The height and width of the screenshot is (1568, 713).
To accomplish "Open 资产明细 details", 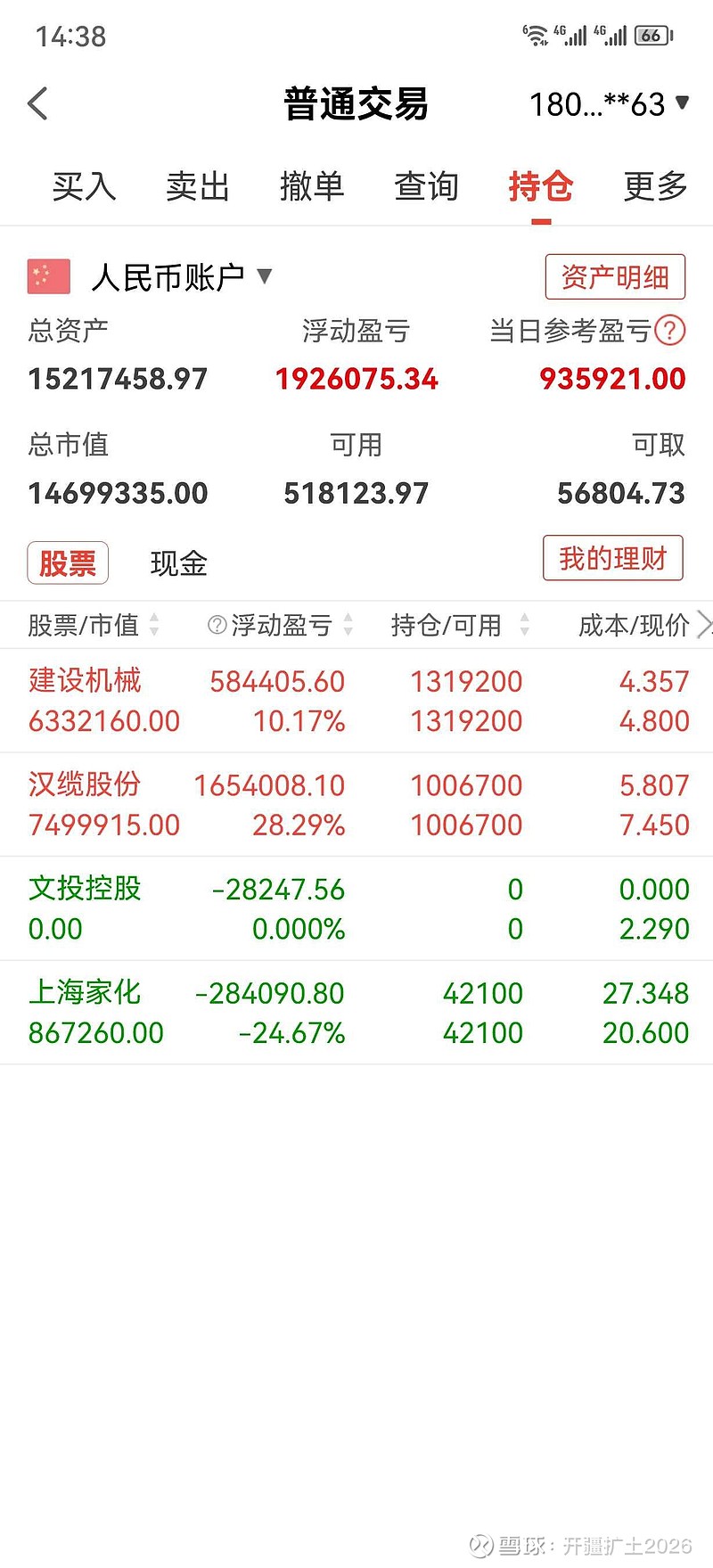I will pyautogui.click(x=614, y=277).
